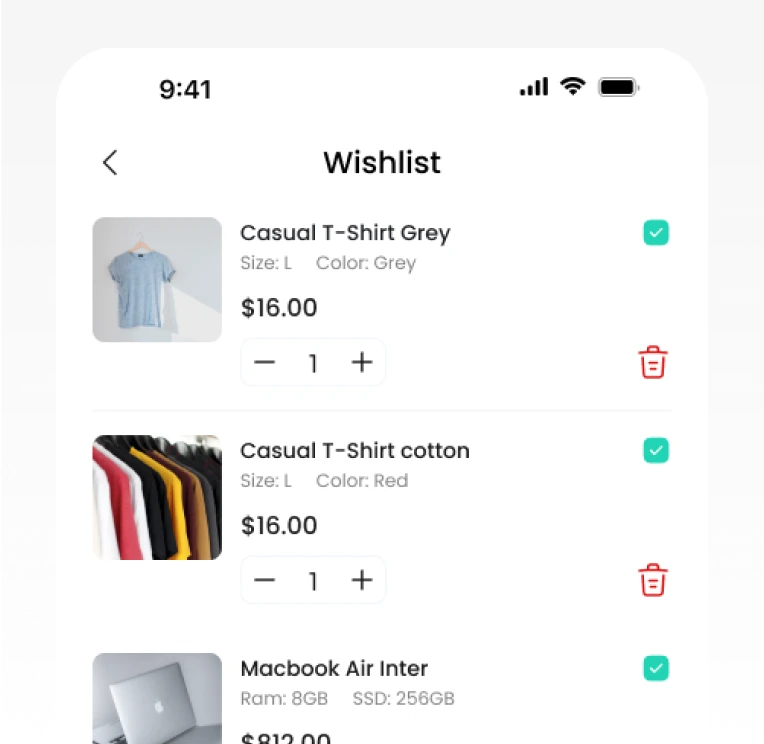Delete Casual T-Shirt Grey from wishlist
The width and height of the screenshot is (764, 744).
tap(653, 363)
